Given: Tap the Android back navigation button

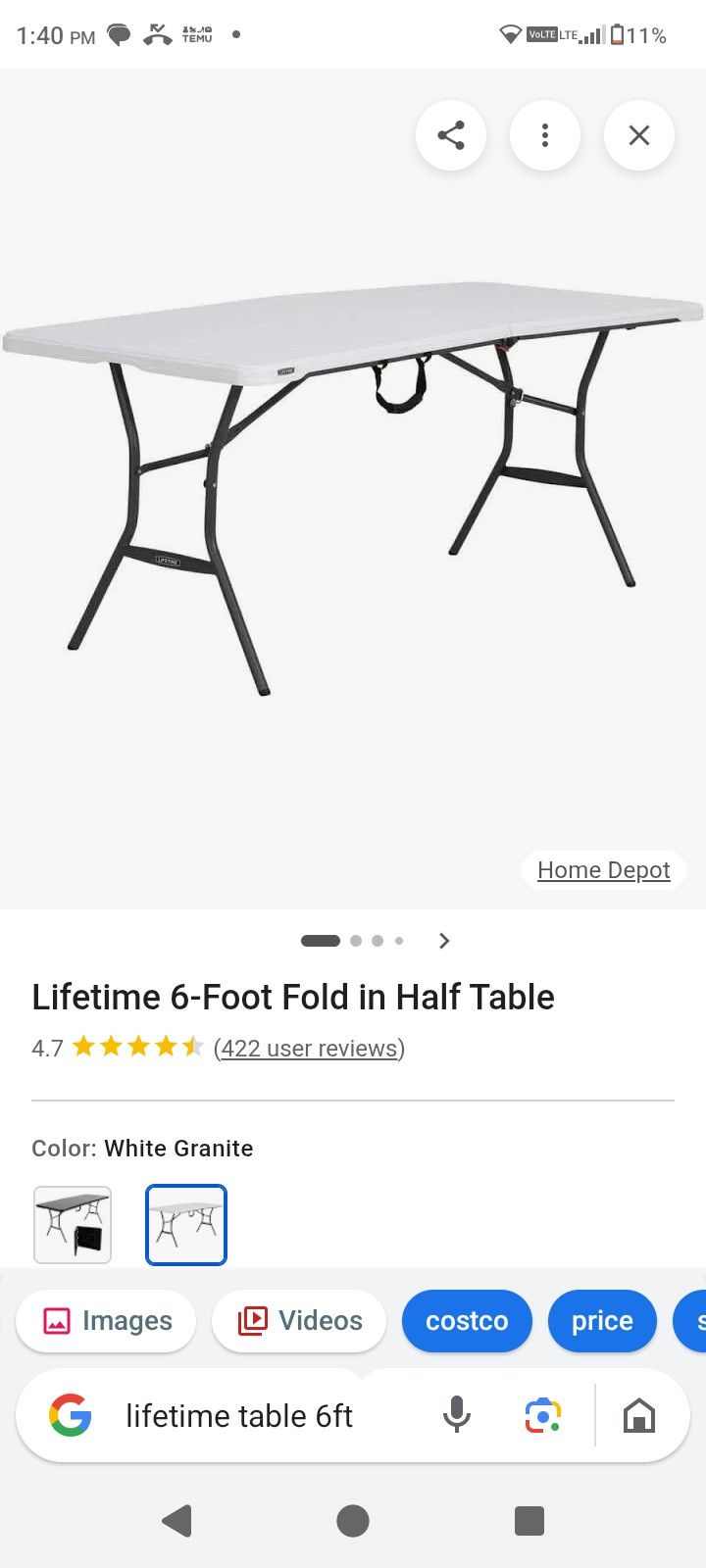Looking at the screenshot, I should [176, 1521].
